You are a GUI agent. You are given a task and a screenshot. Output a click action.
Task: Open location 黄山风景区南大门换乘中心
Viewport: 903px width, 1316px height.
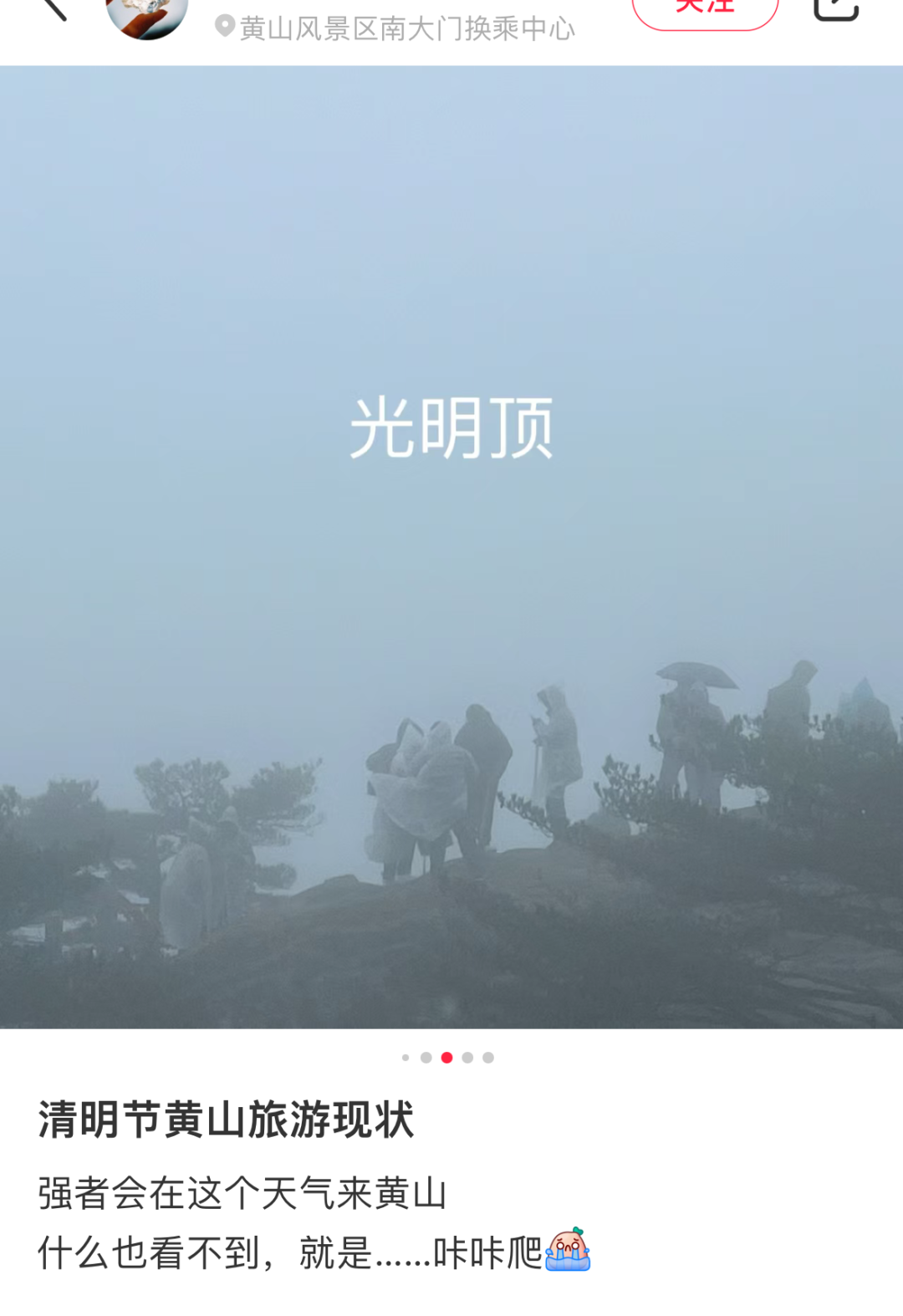pyautogui.click(x=396, y=28)
